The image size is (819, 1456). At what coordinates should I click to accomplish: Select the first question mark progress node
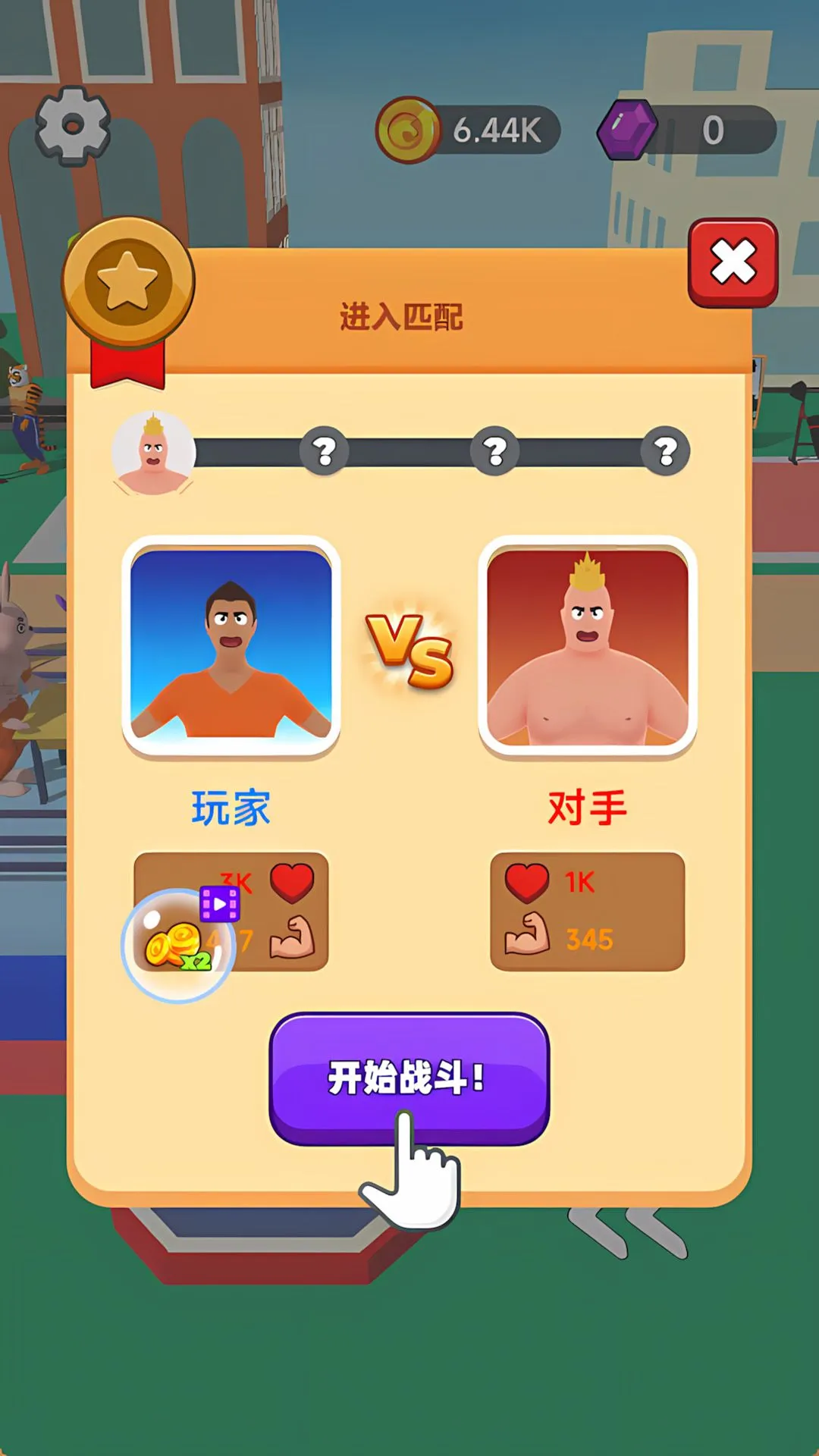point(326,451)
